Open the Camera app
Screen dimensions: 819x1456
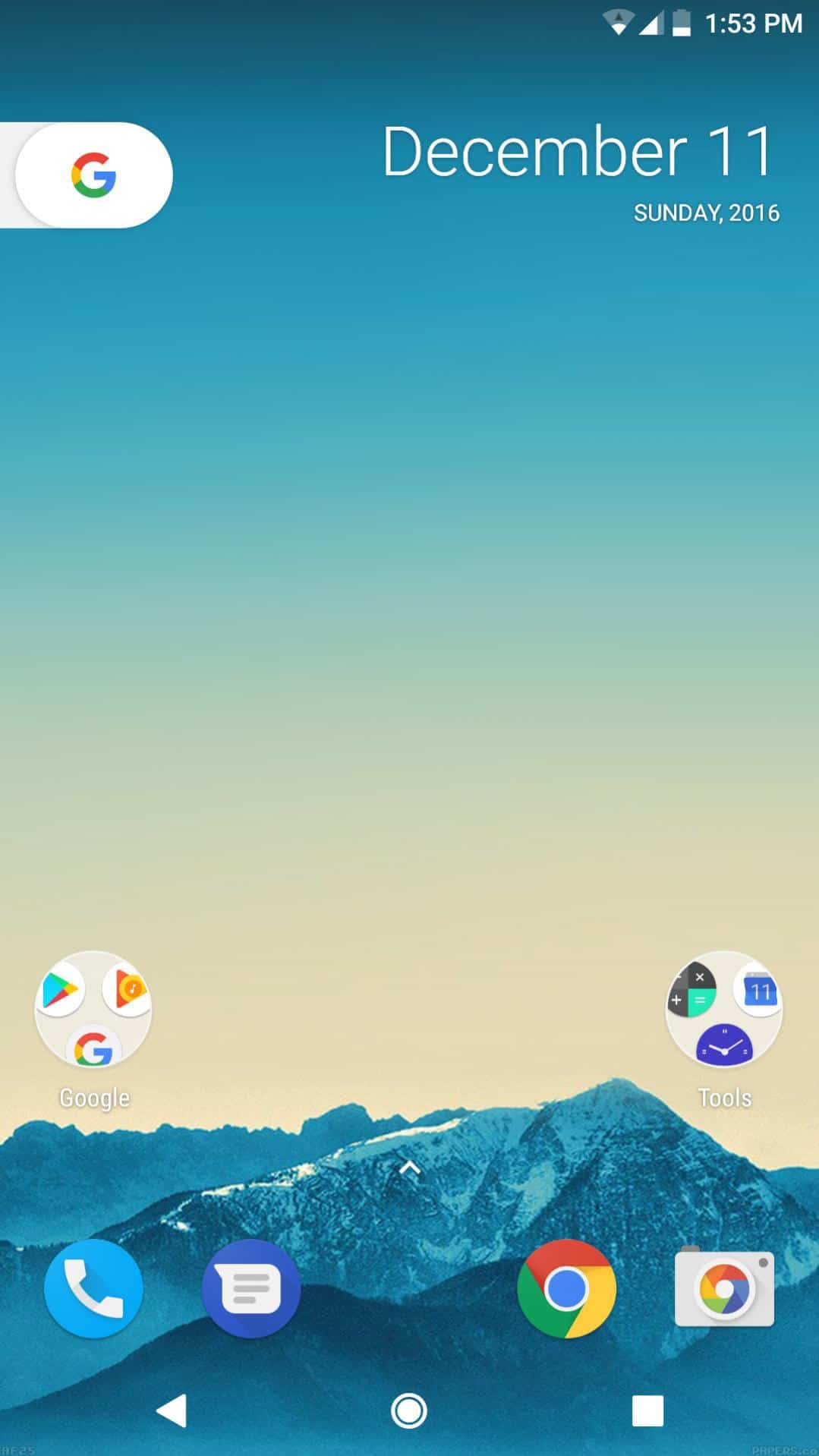tap(725, 1287)
